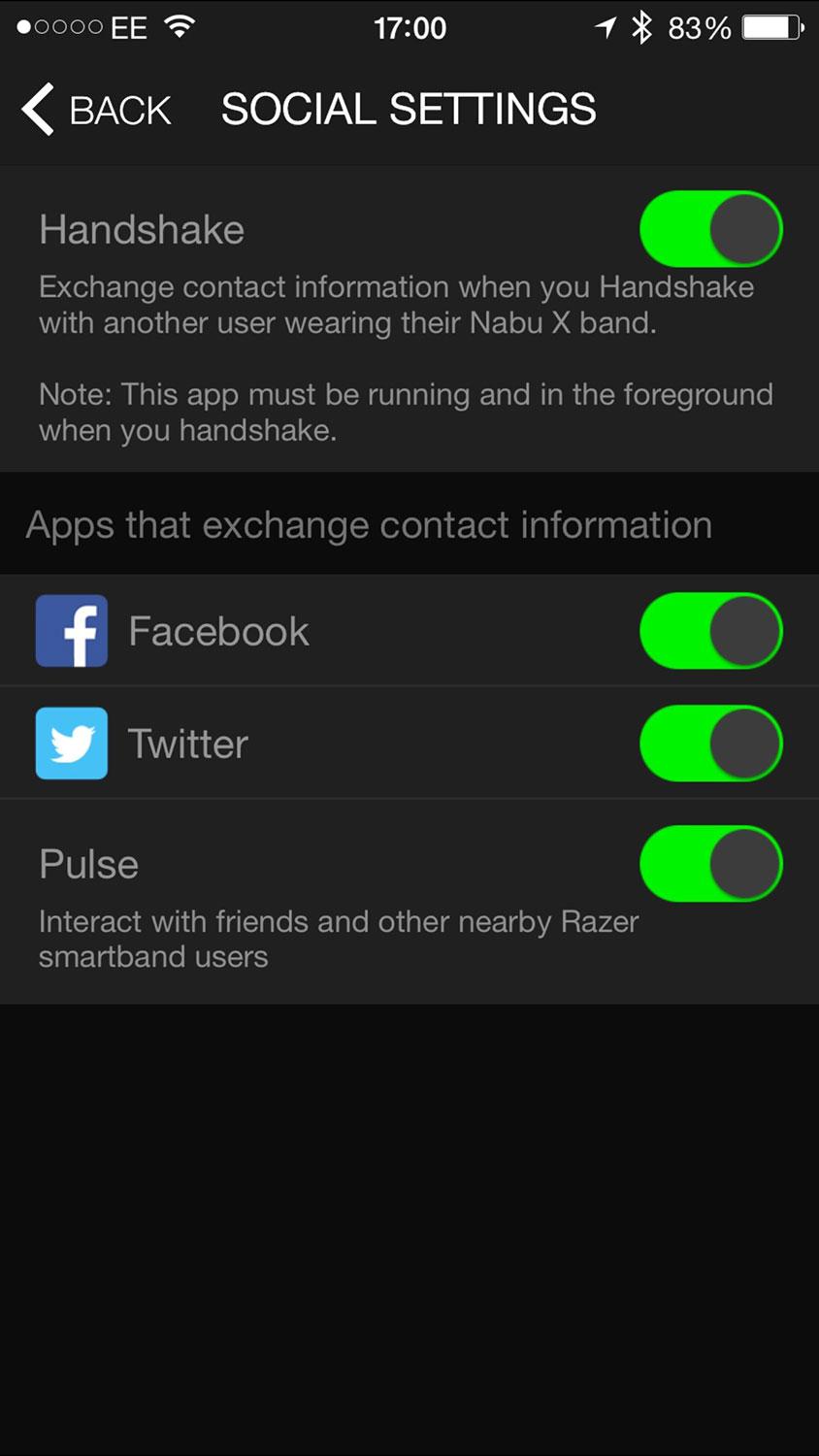This screenshot has width=819, height=1456.
Task: Toggle the Twitter switch off
Action: 711,744
